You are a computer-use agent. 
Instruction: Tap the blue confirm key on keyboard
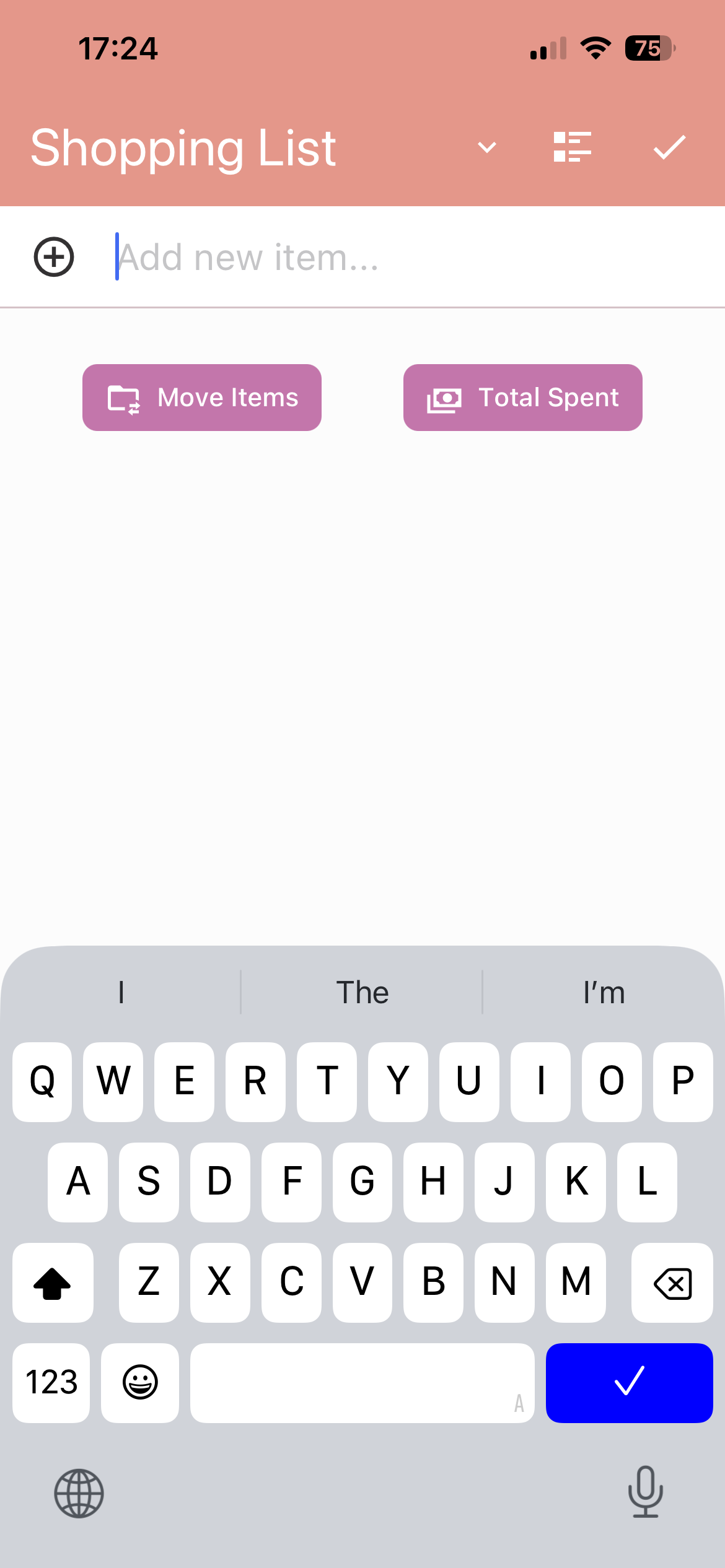629,1382
